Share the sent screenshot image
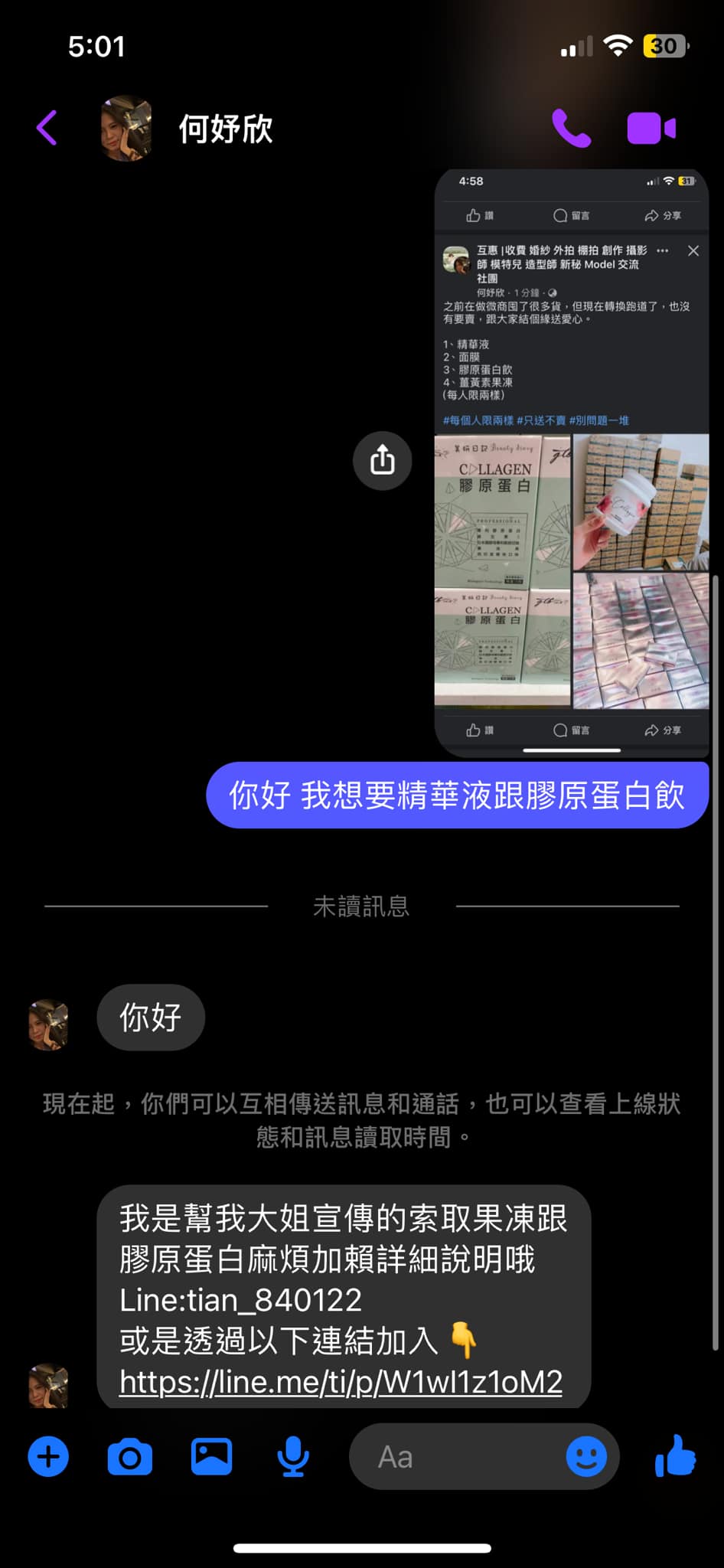This screenshot has height=1568, width=724. 382,460
